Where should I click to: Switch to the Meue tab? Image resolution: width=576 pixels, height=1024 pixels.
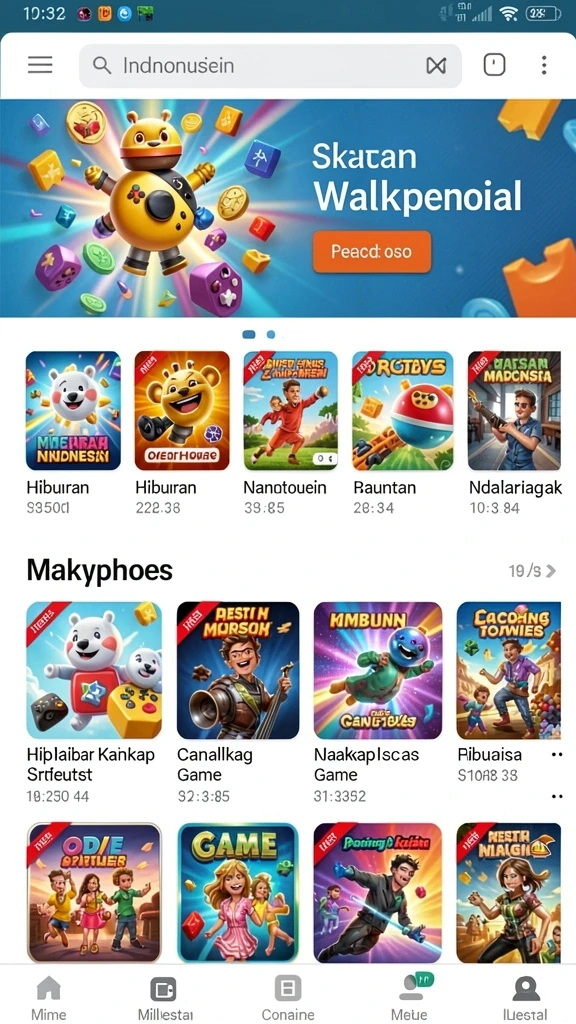point(409,998)
